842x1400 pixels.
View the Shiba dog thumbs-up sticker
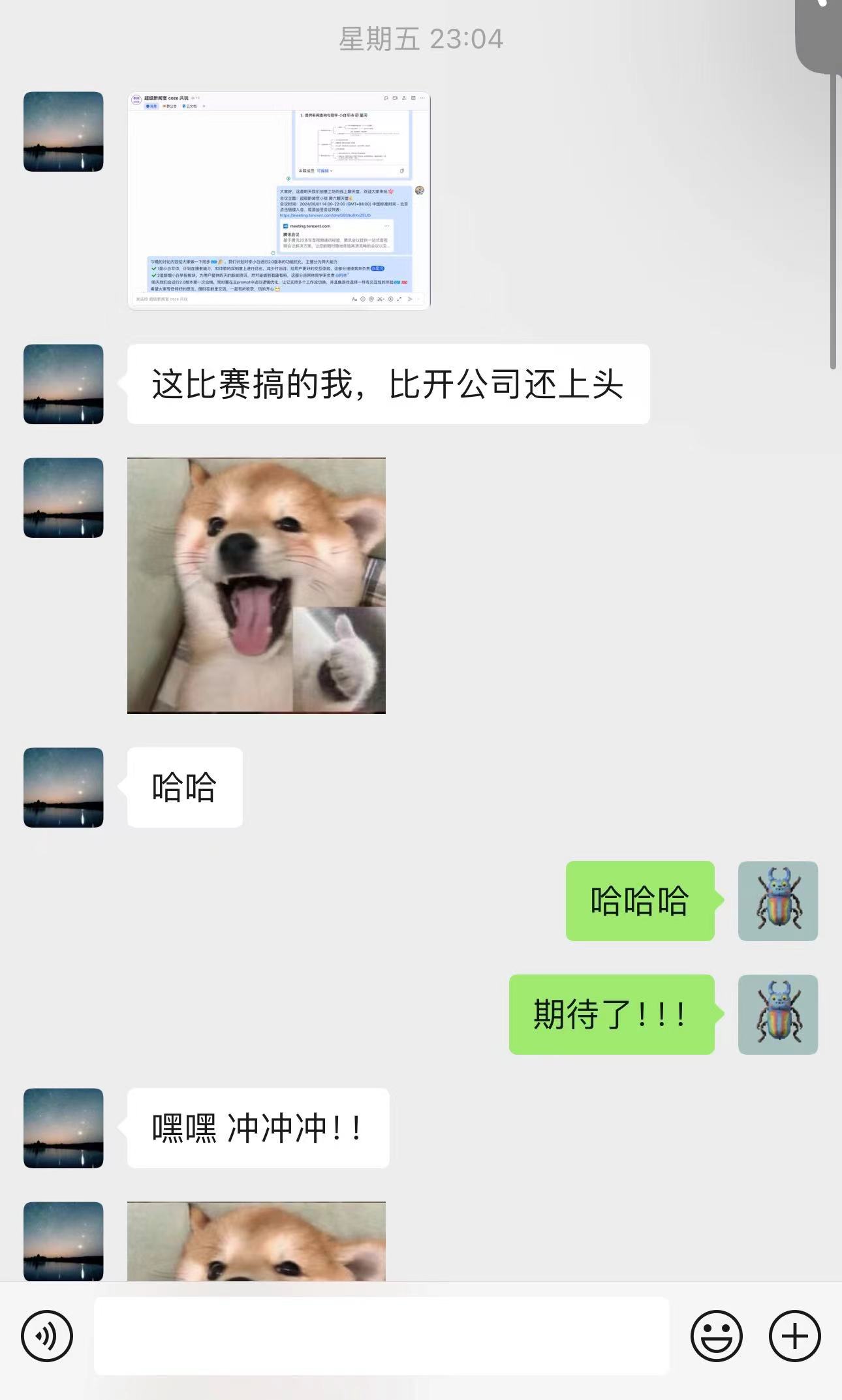[x=256, y=585]
